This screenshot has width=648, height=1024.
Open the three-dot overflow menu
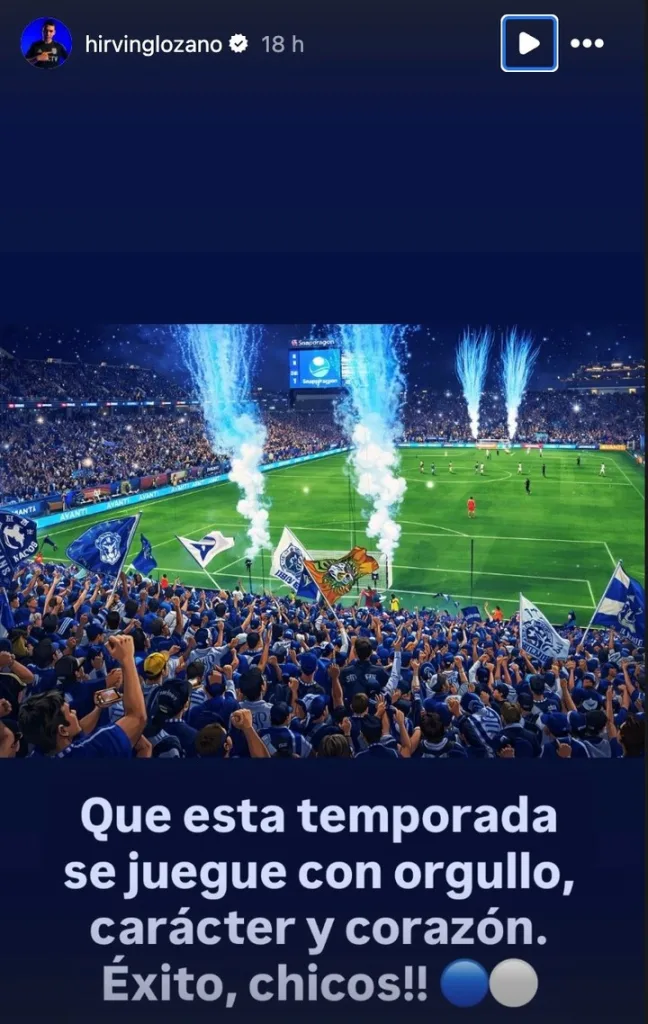(587, 43)
